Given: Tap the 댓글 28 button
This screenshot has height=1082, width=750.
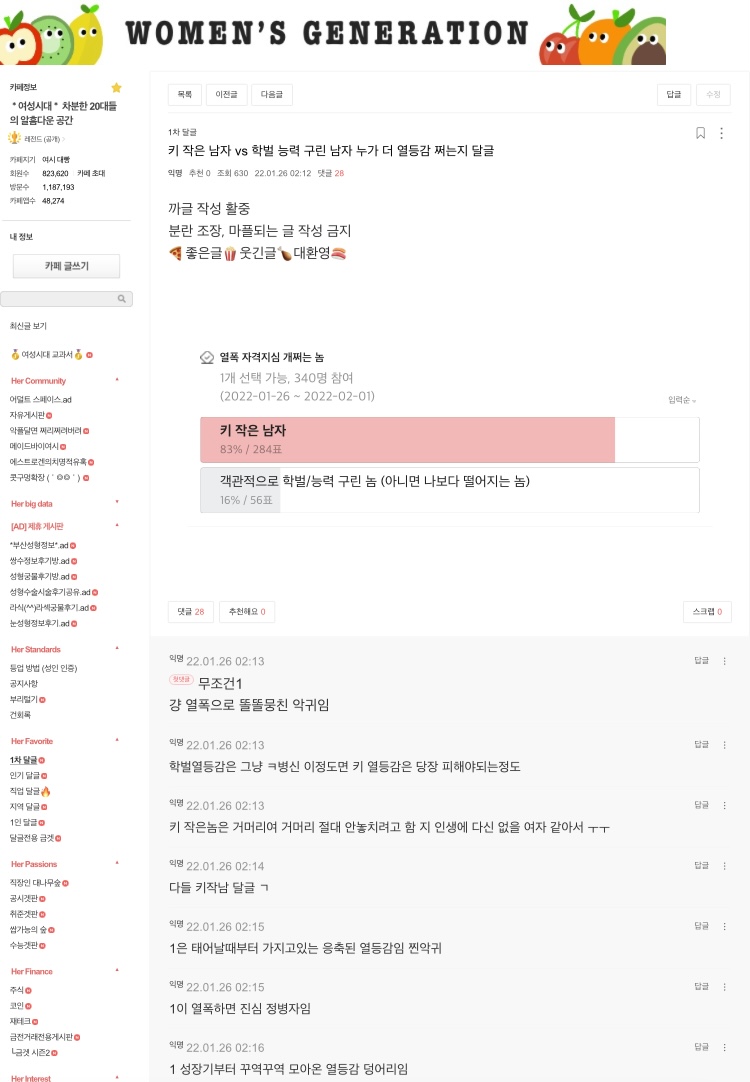Looking at the screenshot, I should coord(190,611).
